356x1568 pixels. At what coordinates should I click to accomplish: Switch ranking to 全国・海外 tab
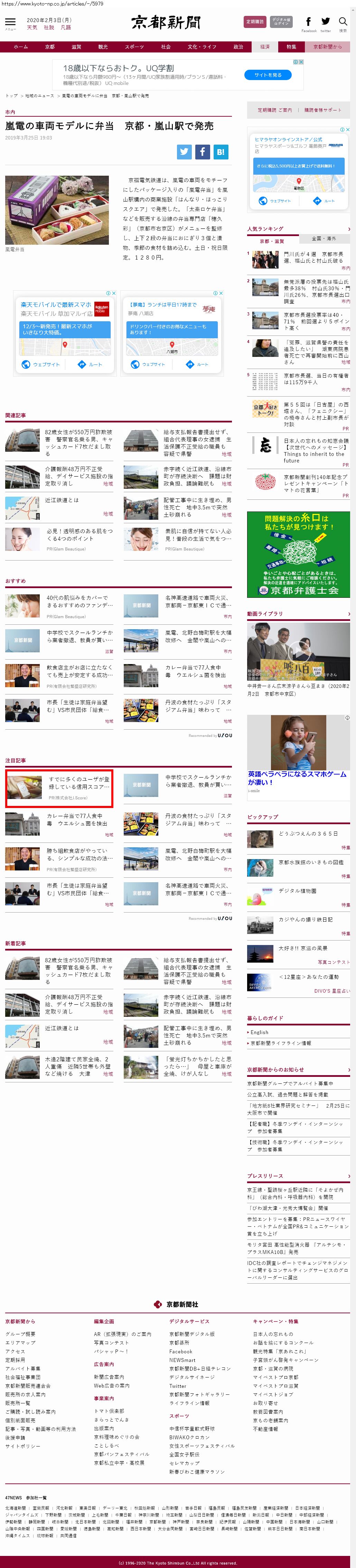point(324,238)
